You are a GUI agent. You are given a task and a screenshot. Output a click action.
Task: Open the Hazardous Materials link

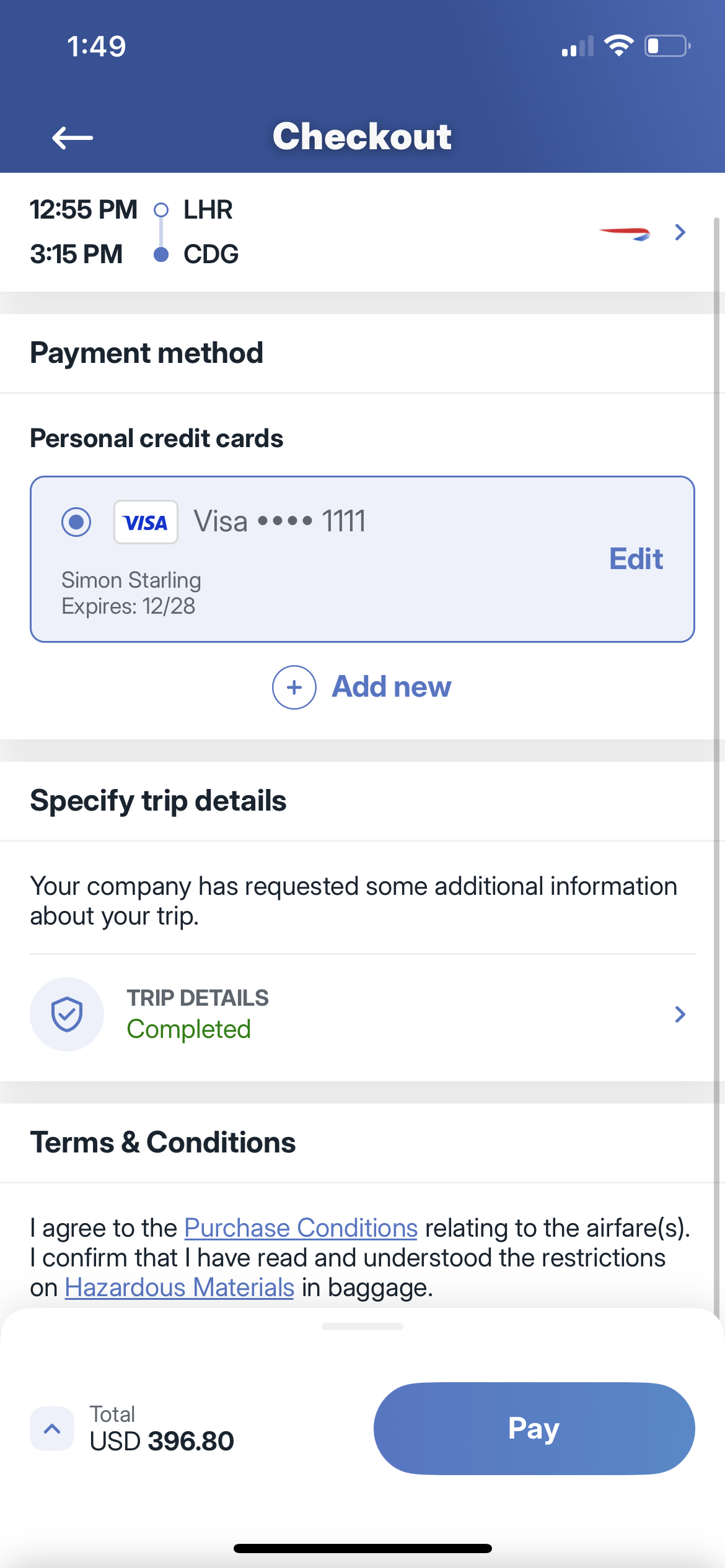[180, 1287]
